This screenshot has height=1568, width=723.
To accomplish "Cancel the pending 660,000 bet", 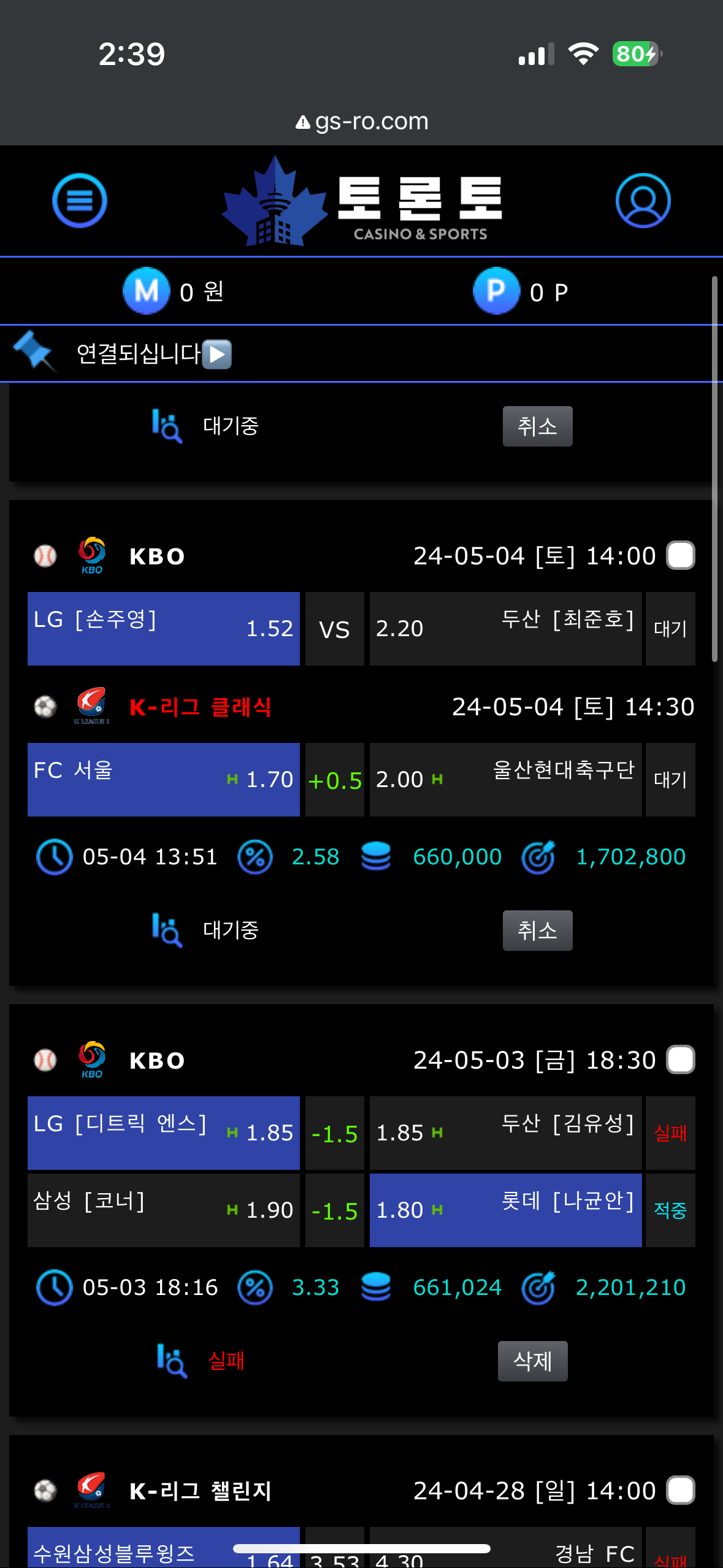I will (537, 931).
